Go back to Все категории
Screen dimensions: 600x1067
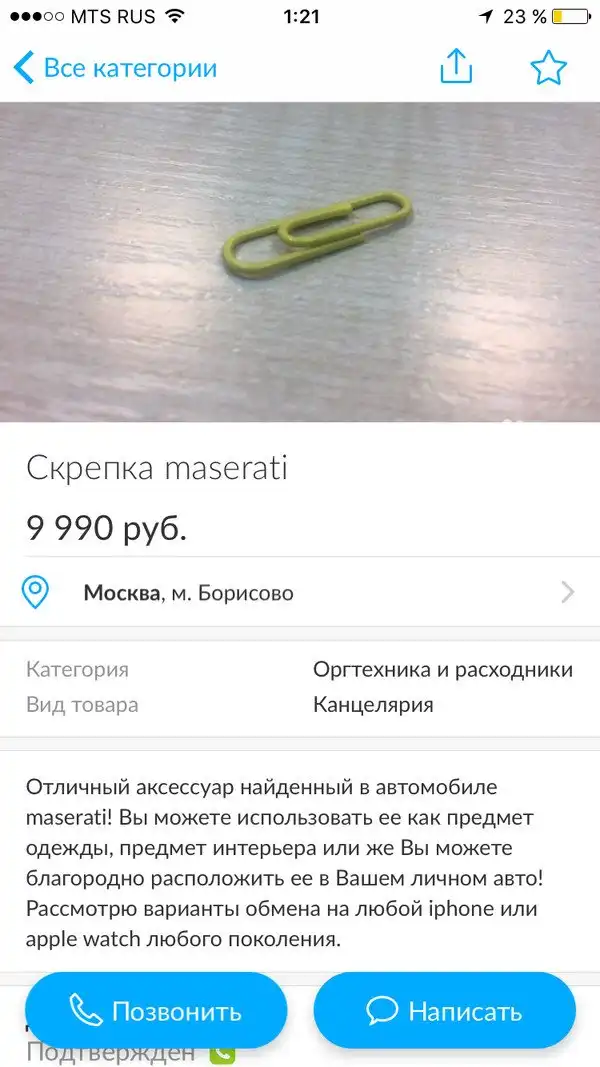[115, 68]
